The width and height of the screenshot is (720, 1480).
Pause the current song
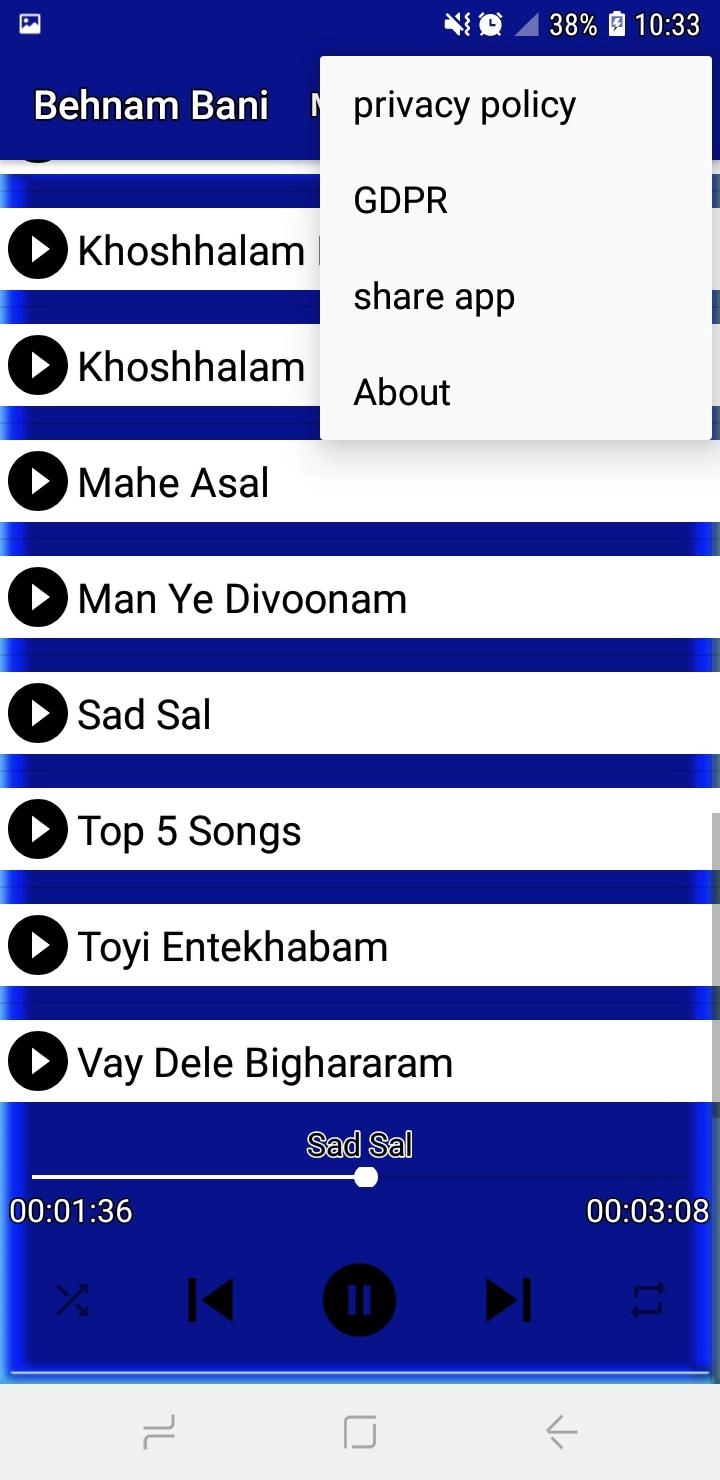pos(359,1300)
